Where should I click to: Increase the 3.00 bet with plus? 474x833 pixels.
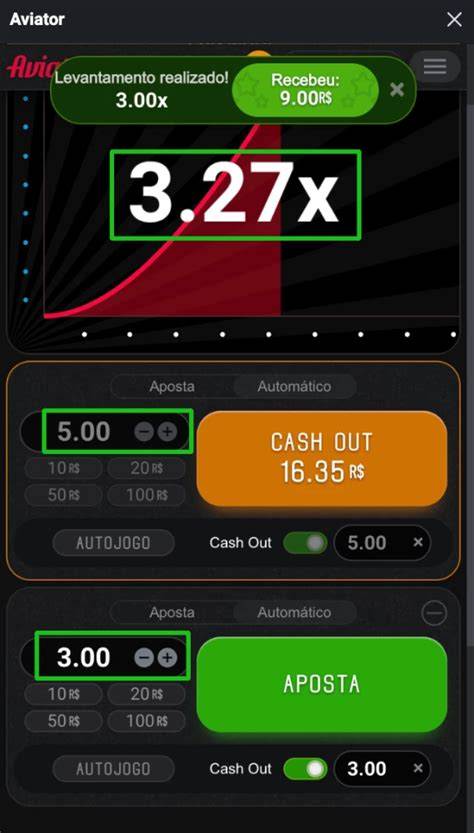tap(167, 658)
